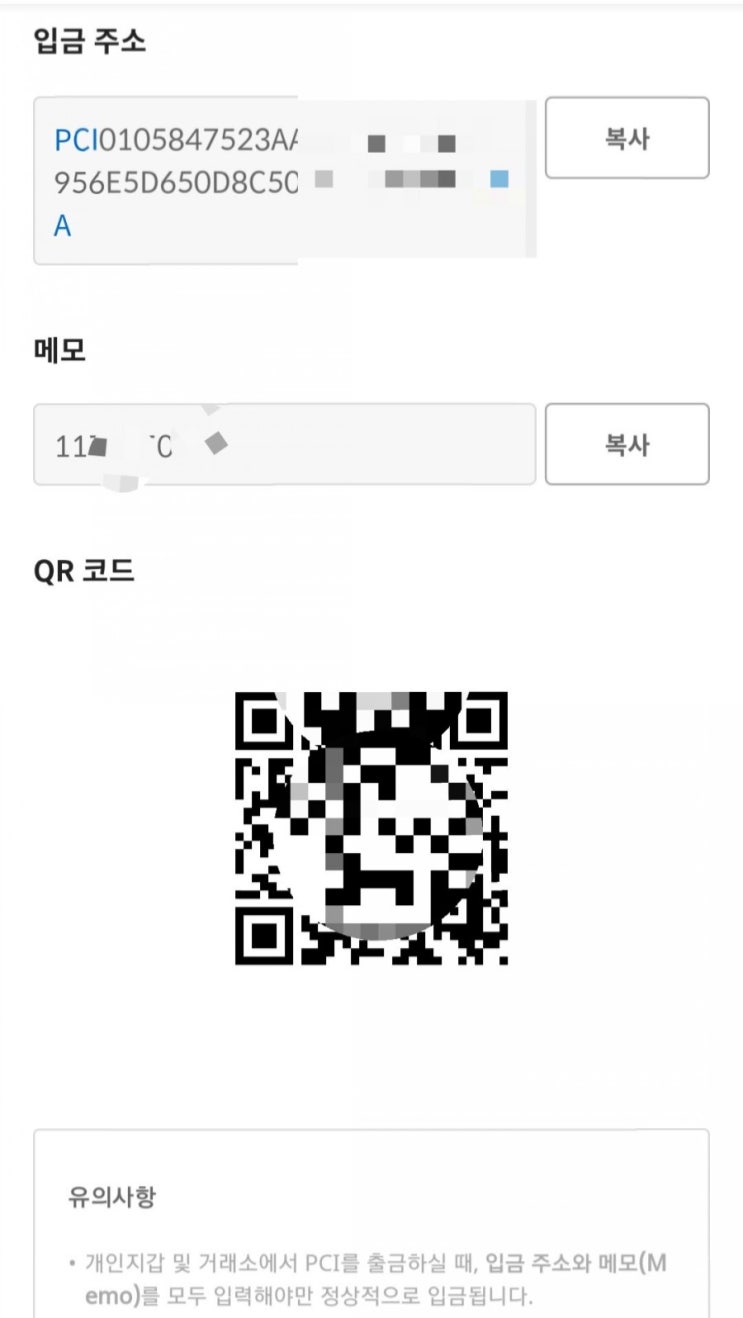This screenshot has width=743, height=1318.
Task: Click the 메모 section heading
Action: coord(58,349)
